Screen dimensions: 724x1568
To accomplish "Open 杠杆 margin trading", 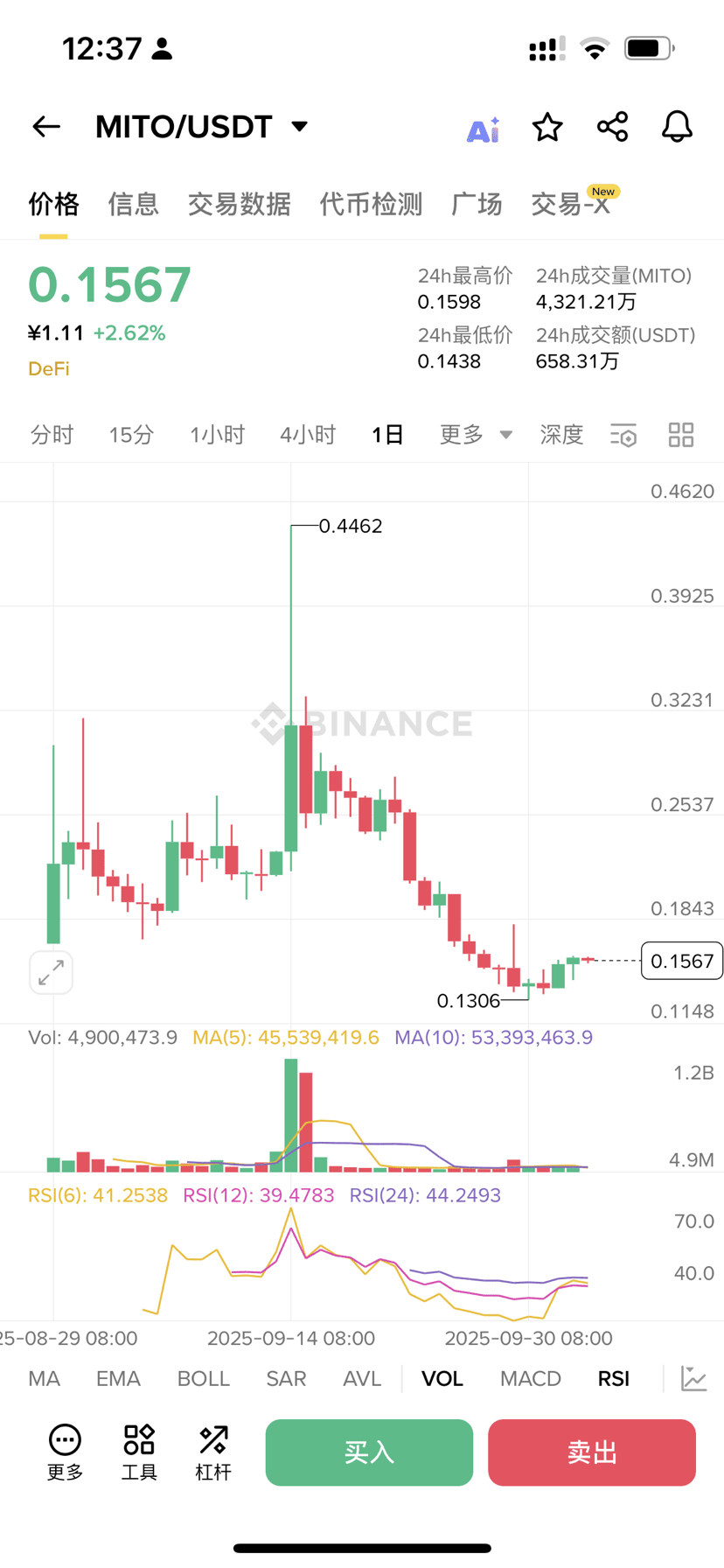I will point(213,1452).
